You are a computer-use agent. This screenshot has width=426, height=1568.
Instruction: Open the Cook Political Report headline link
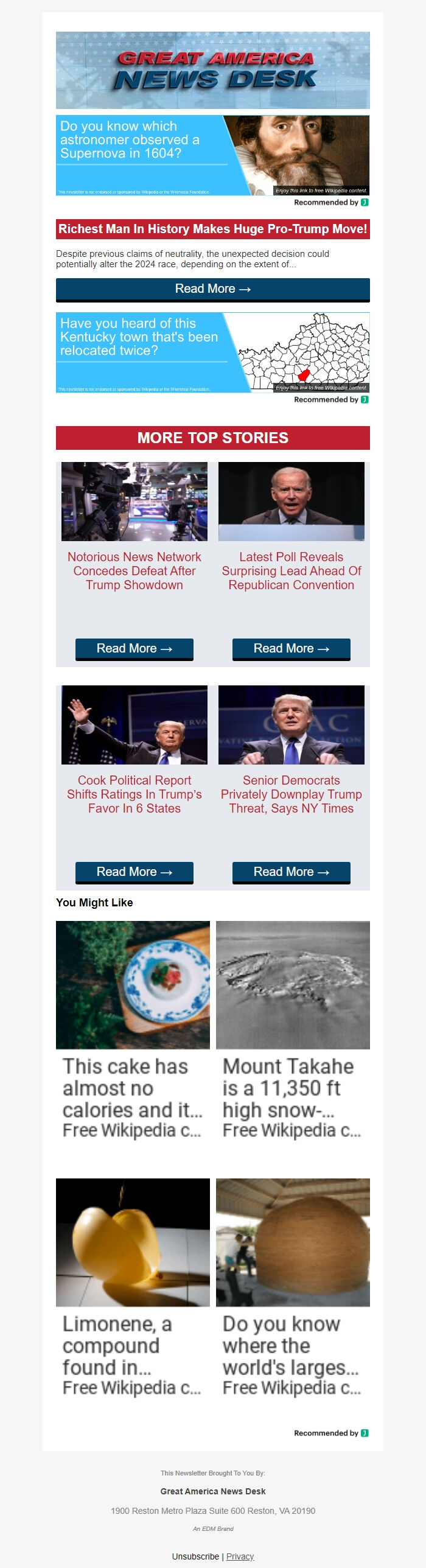click(134, 794)
